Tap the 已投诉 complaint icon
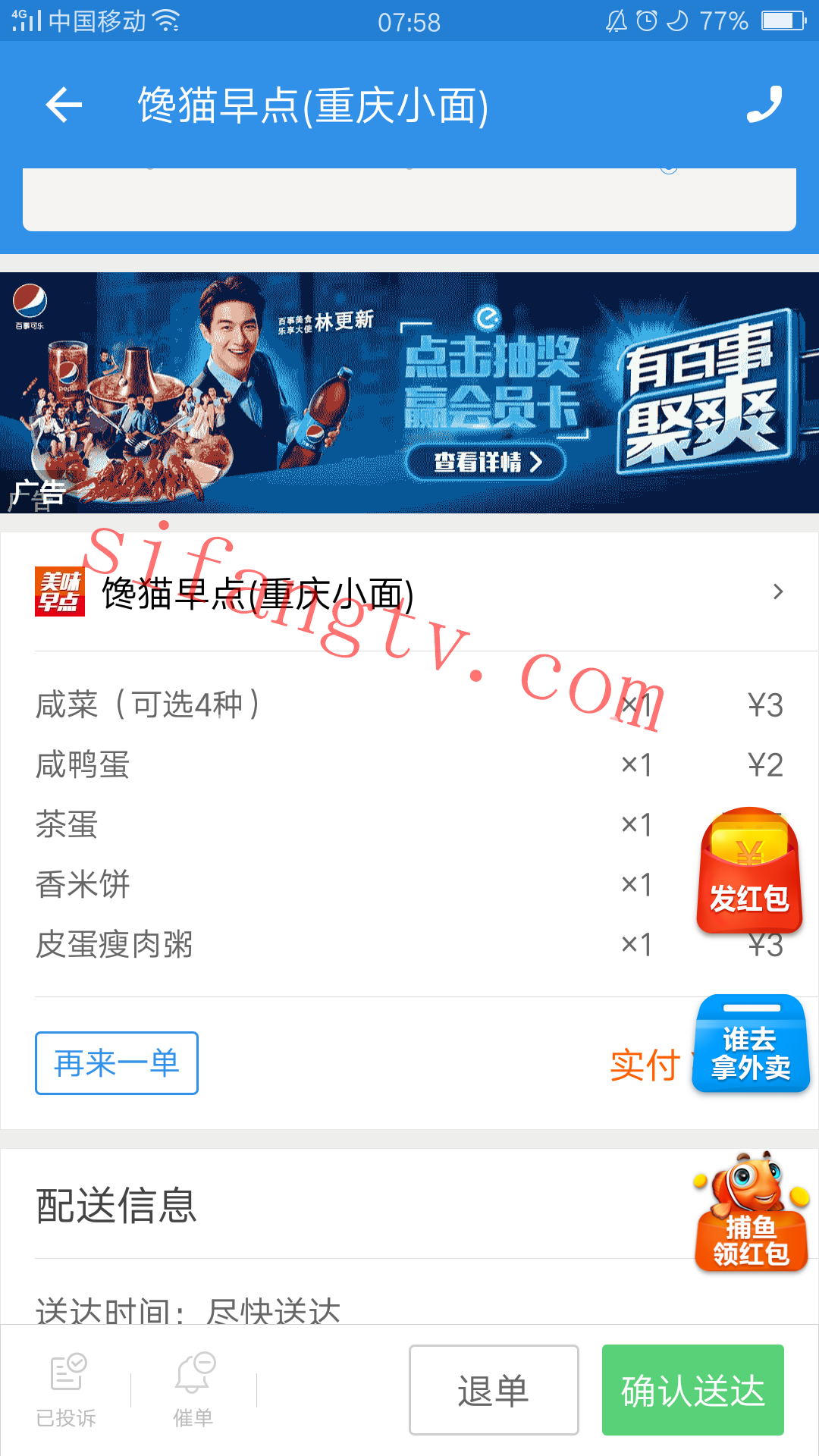The height and width of the screenshot is (1456, 819). (67, 1390)
